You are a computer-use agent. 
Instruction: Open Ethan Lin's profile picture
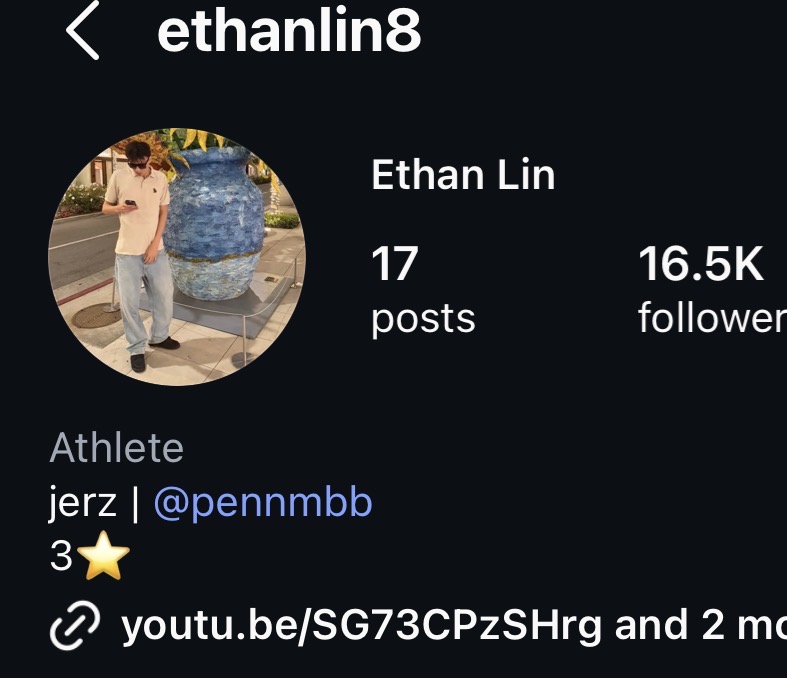coord(177,257)
